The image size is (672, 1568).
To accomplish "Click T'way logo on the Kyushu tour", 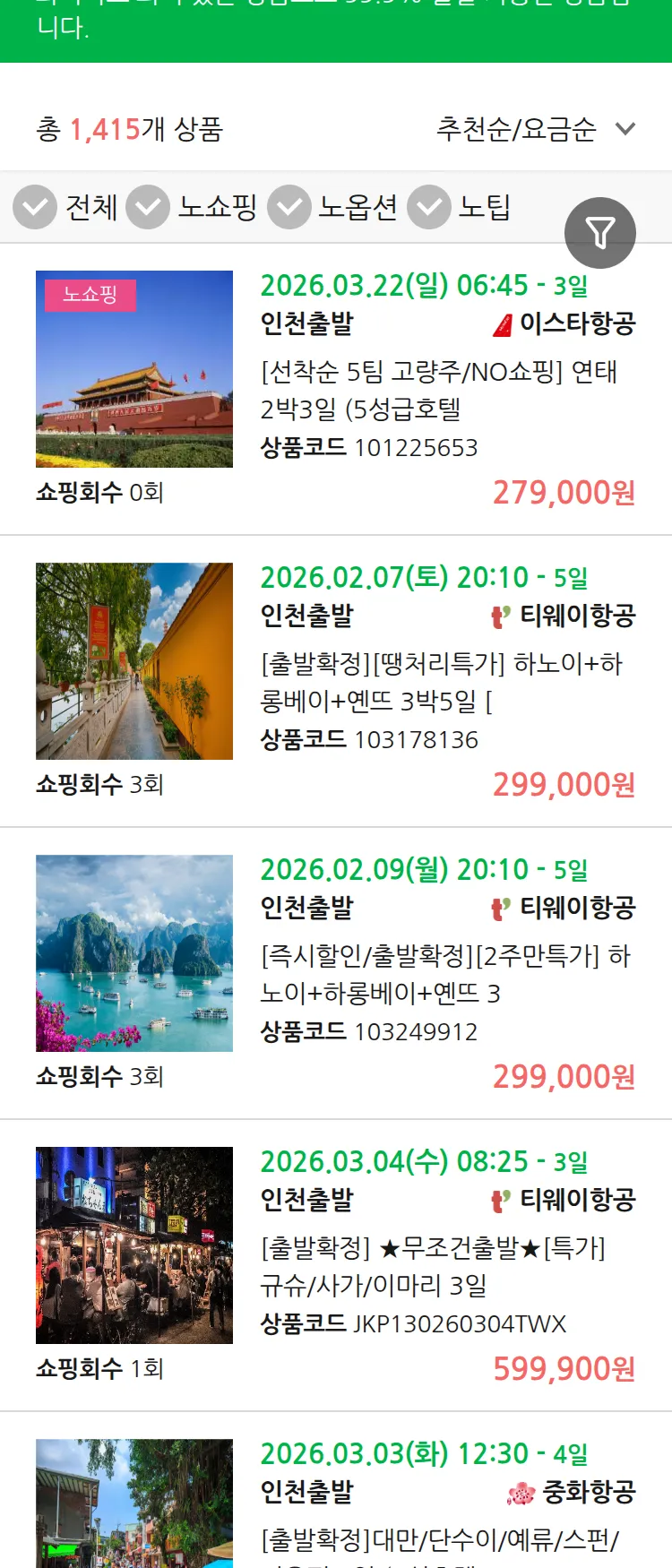I will pyautogui.click(x=502, y=1200).
